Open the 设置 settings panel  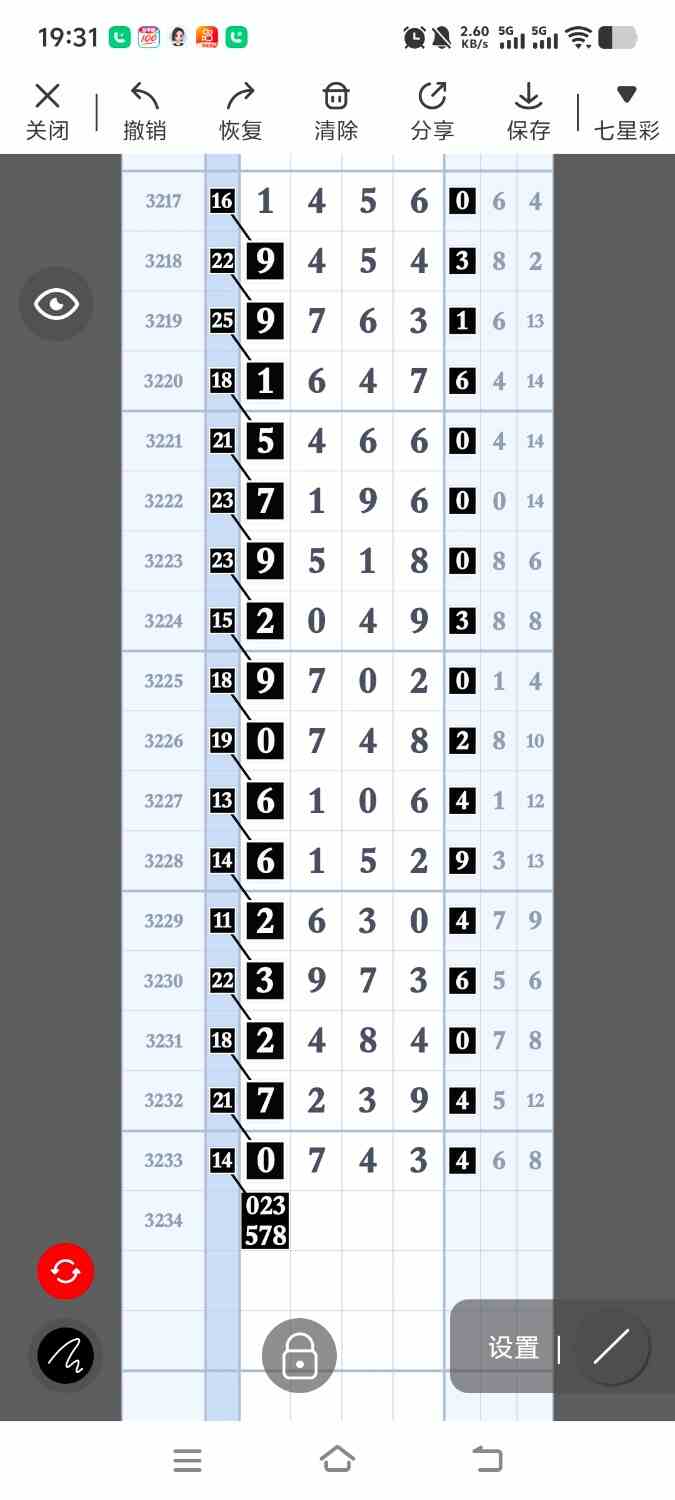[513, 1348]
